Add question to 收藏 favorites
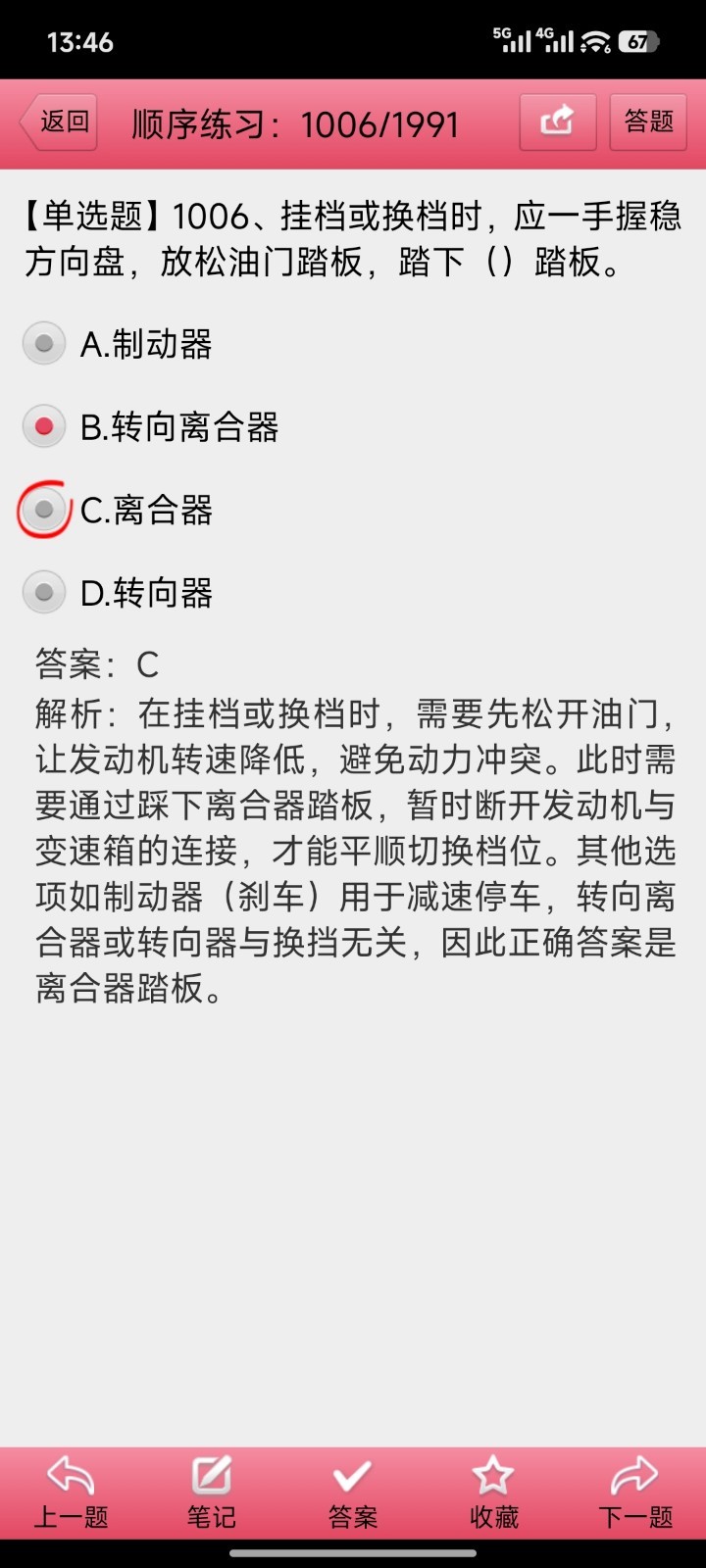 (494, 1492)
